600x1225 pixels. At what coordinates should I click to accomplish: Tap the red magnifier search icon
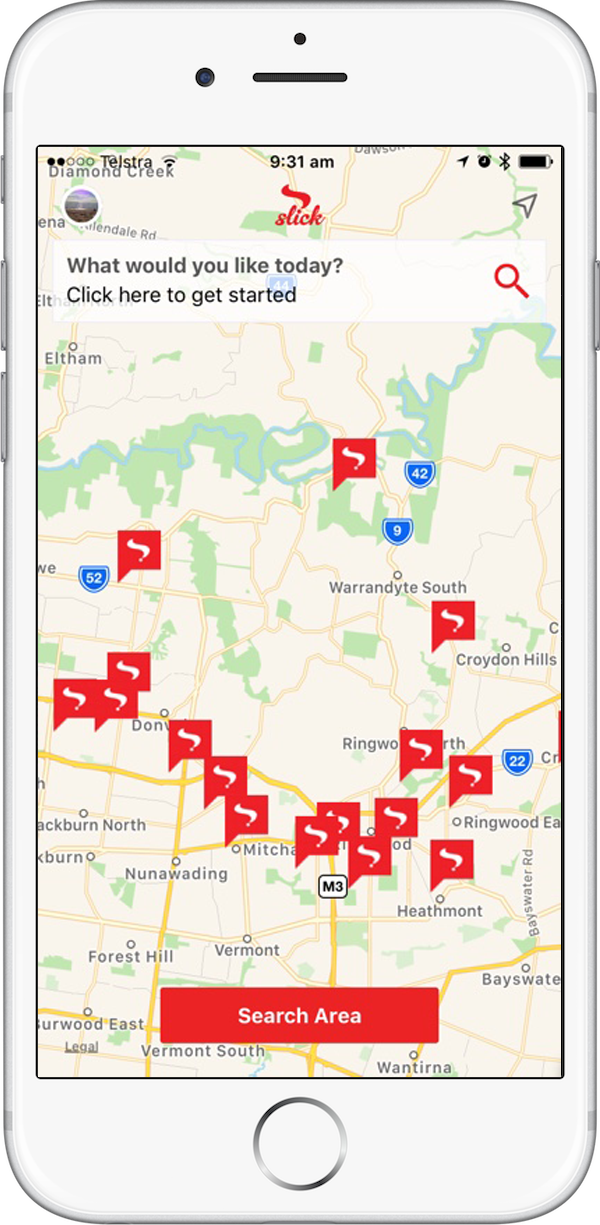(x=511, y=281)
